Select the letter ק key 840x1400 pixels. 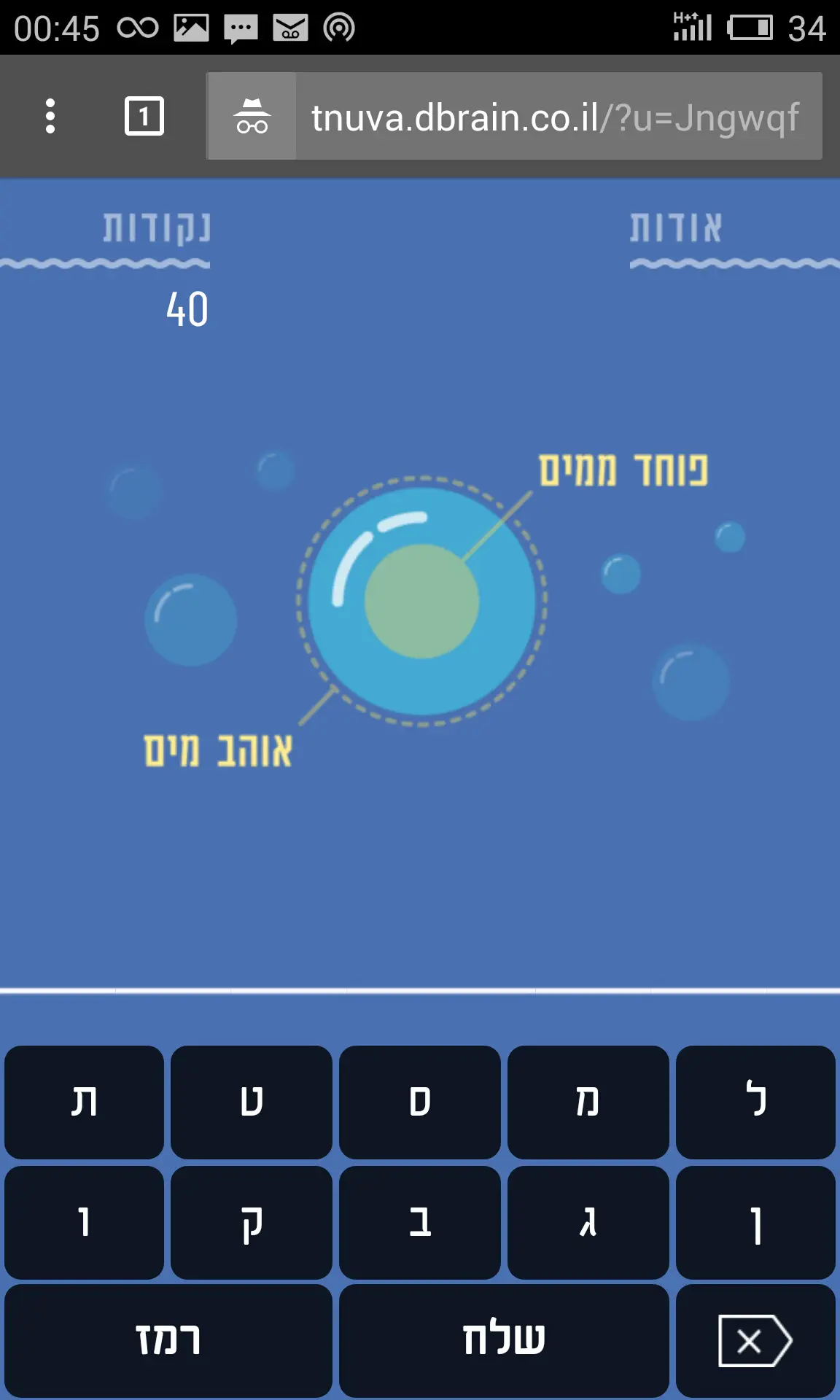click(252, 1222)
